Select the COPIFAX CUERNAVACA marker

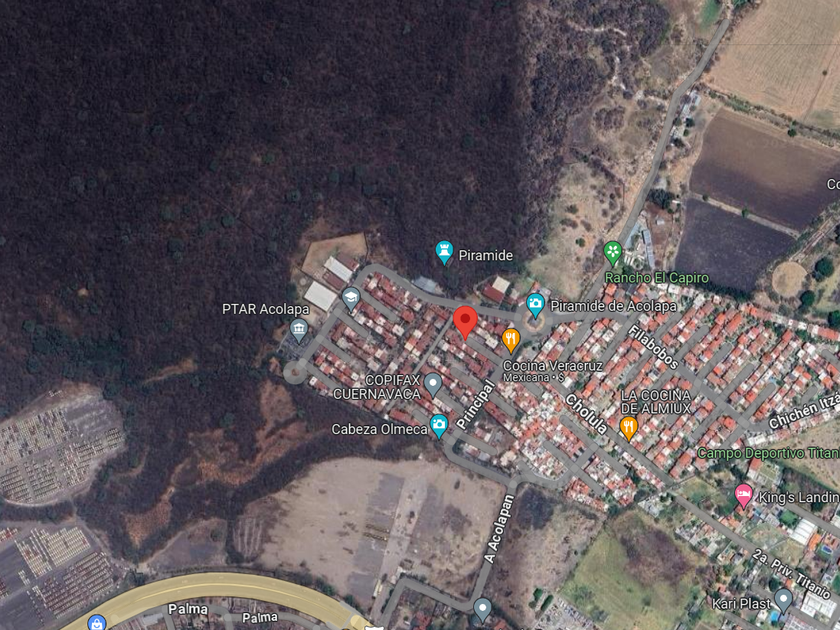(433, 385)
